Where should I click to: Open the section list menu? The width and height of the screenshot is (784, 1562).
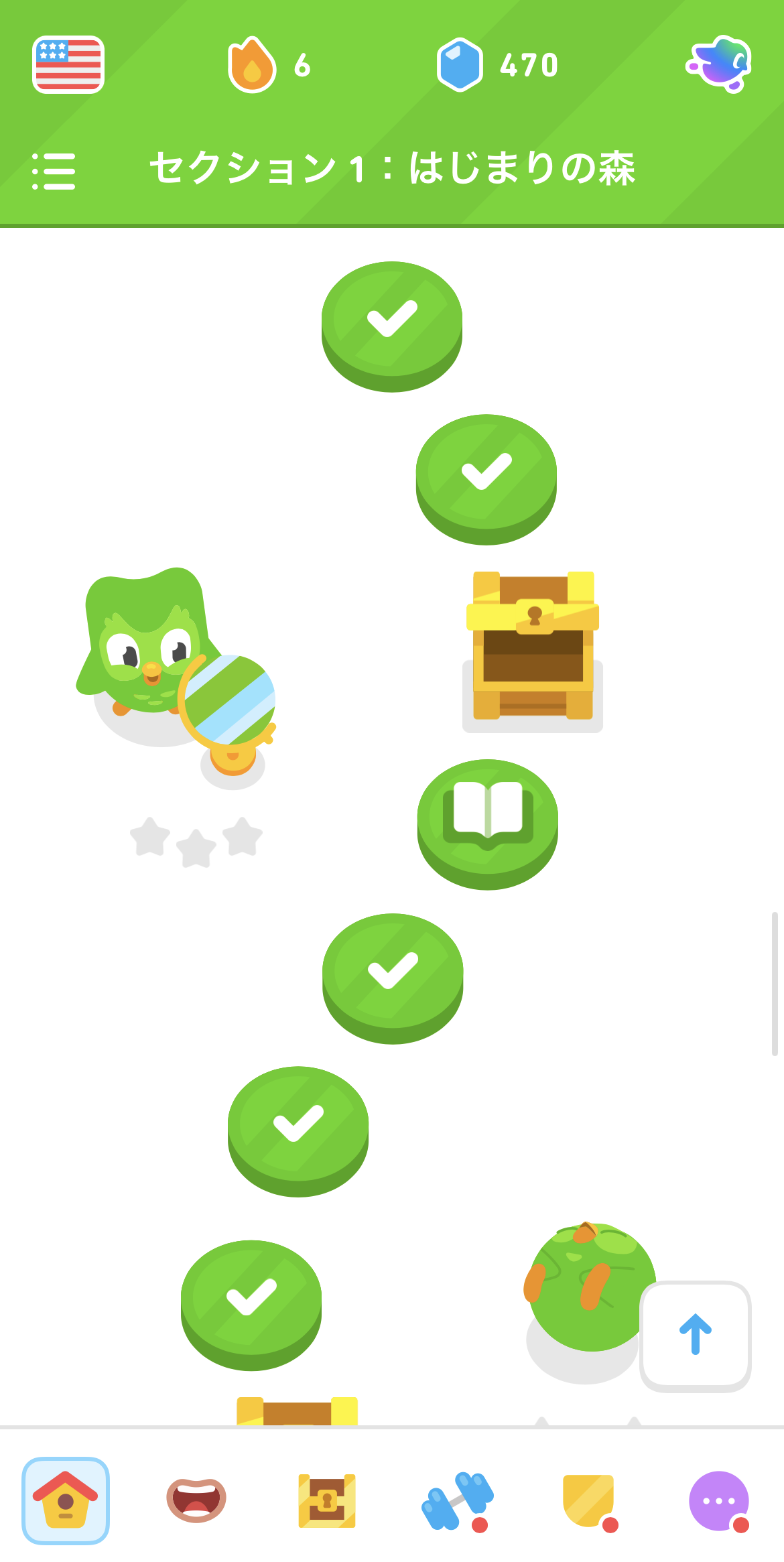[x=54, y=171]
